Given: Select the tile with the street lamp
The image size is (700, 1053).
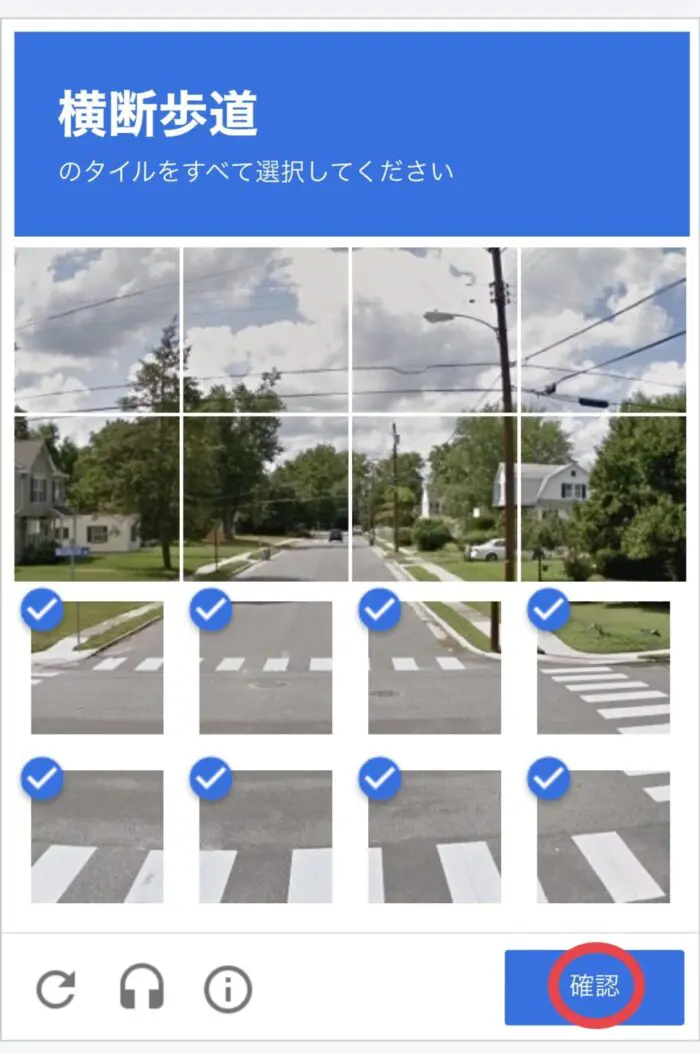Looking at the screenshot, I should tap(434, 329).
